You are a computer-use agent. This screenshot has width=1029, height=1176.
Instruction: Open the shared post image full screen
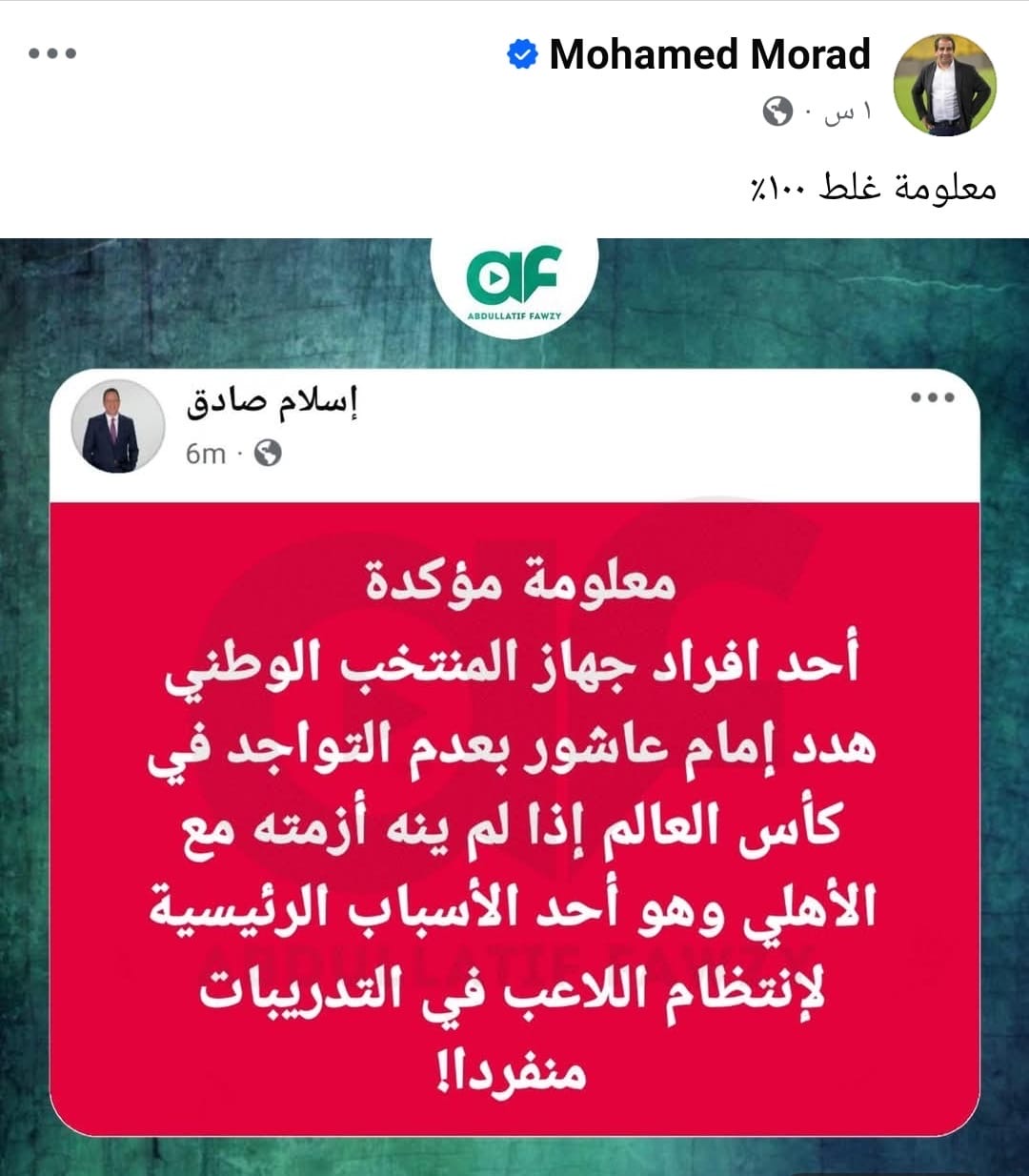(x=514, y=762)
